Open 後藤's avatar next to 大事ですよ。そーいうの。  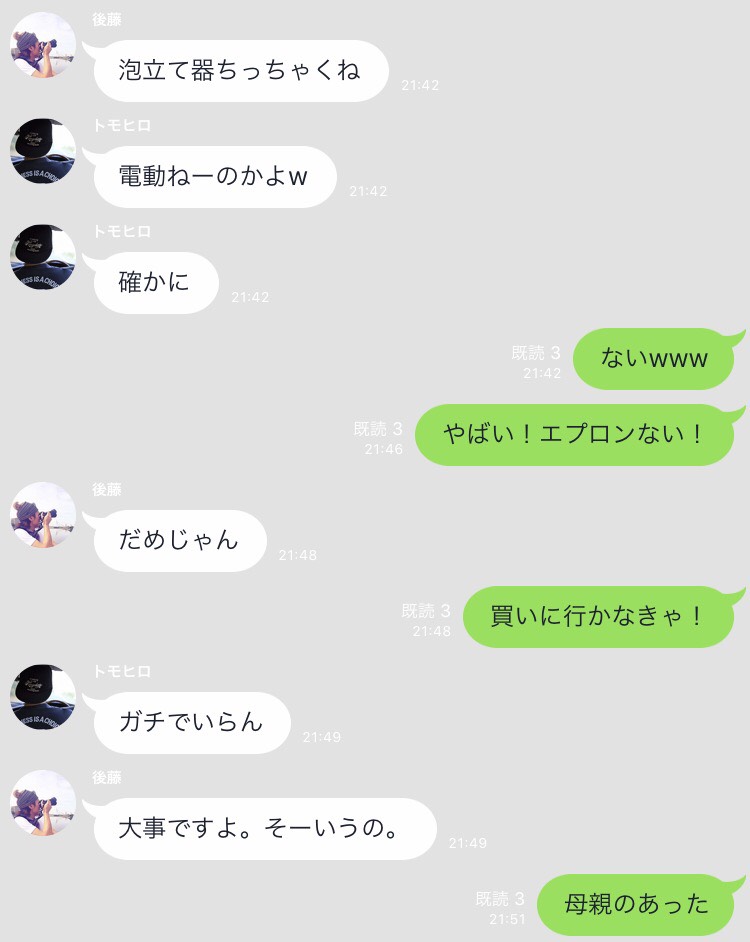click(x=43, y=803)
